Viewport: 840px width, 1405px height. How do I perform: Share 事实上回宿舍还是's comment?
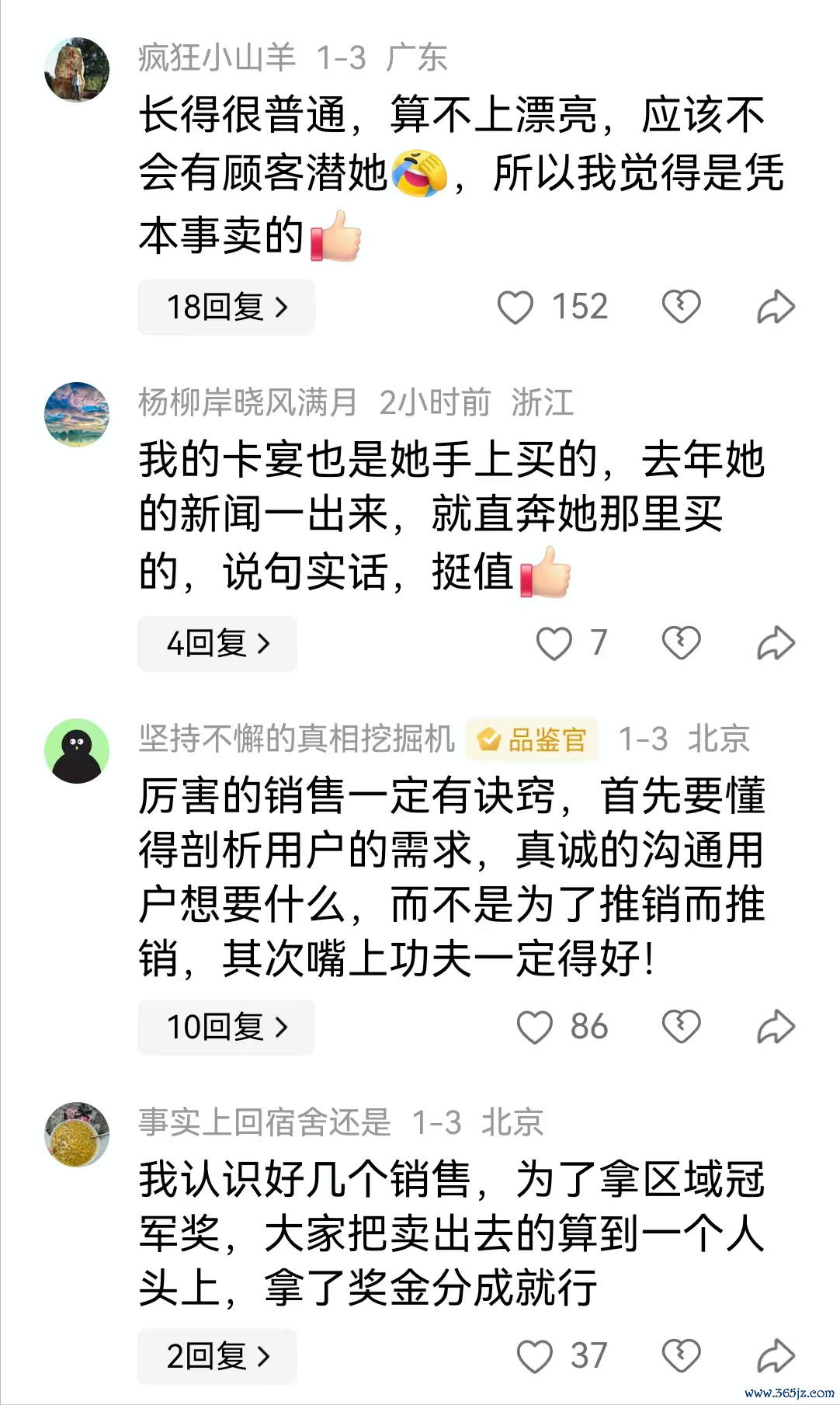pyautogui.click(x=776, y=1356)
